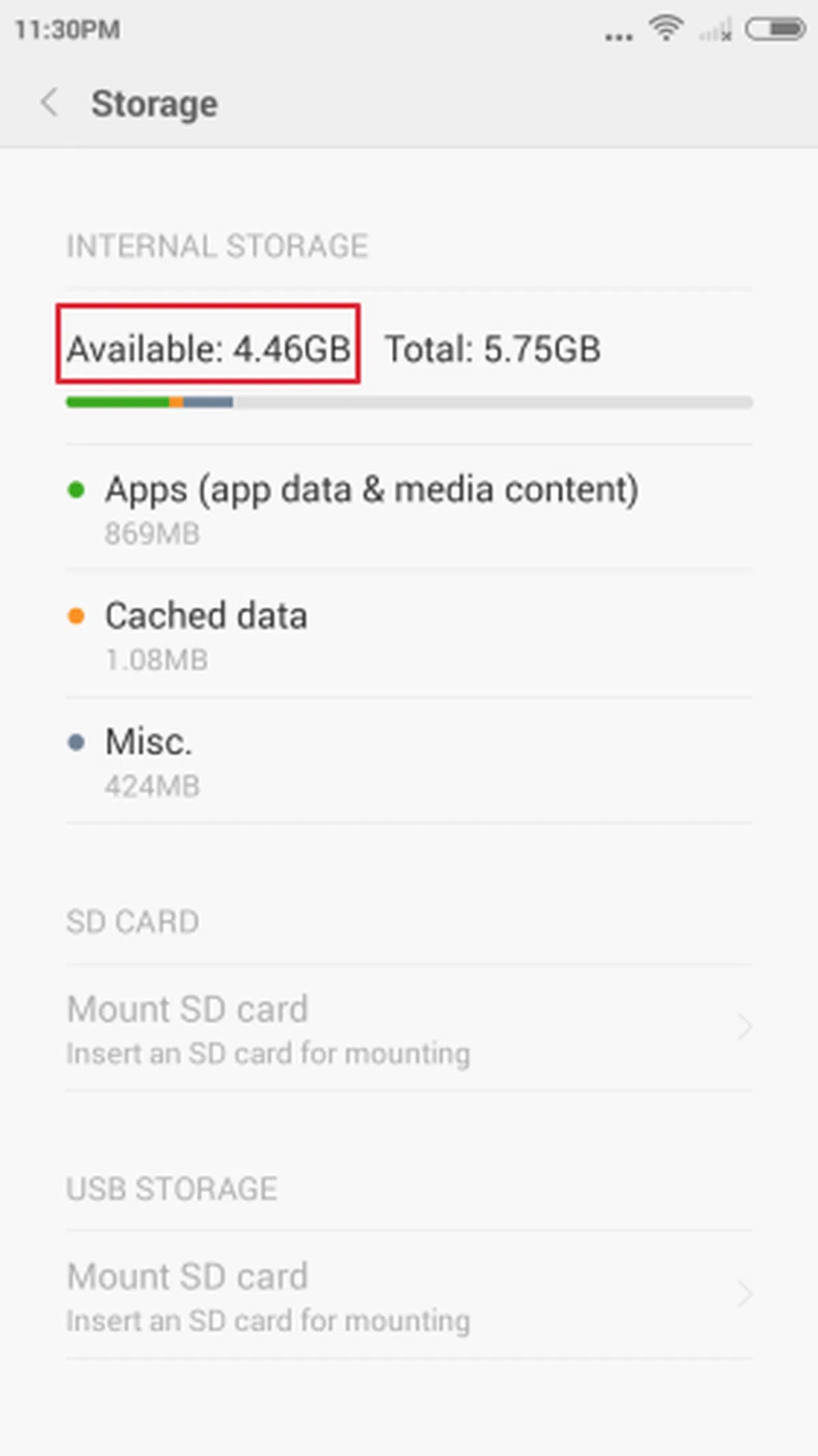The width and height of the screenshot is (818, 1456).
Task: Open the Cached data row
Action: click(206, 634)
